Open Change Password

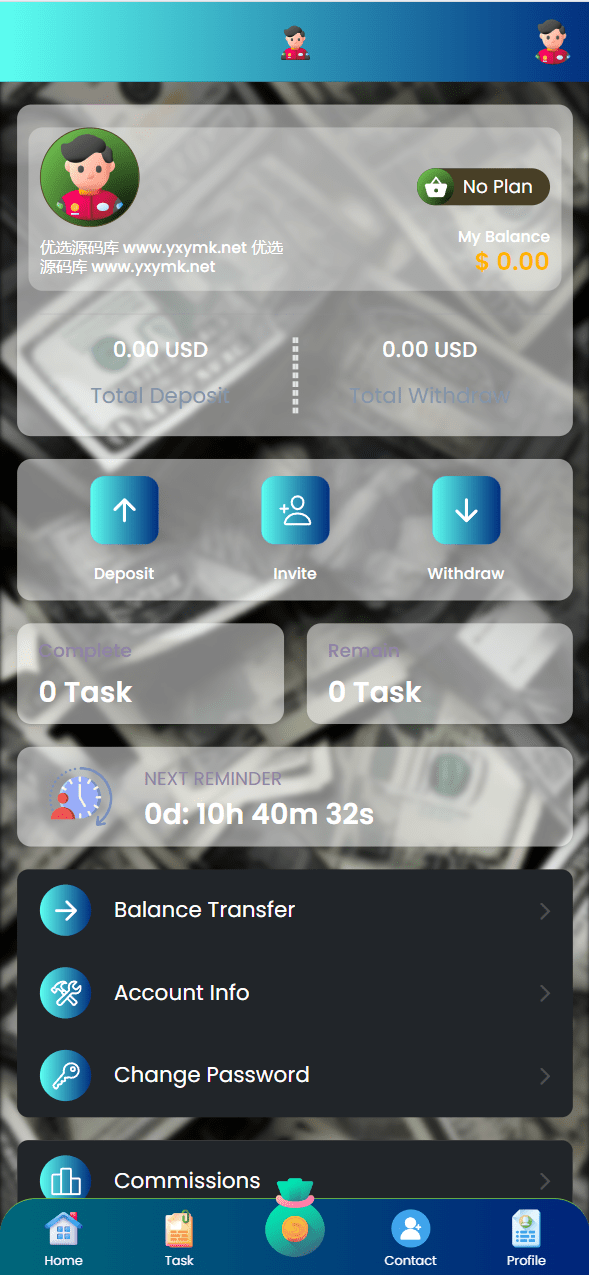[x=295, y=1075]
